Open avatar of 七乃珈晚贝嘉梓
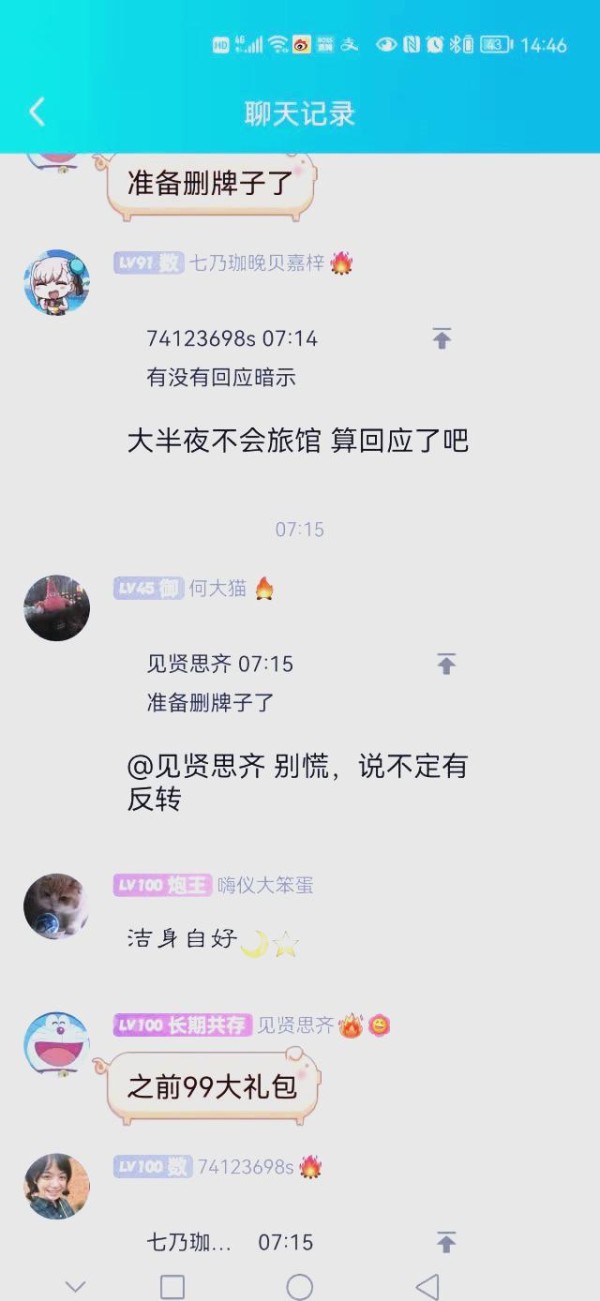Screen dimensions: 600x1301 point(57,282)
